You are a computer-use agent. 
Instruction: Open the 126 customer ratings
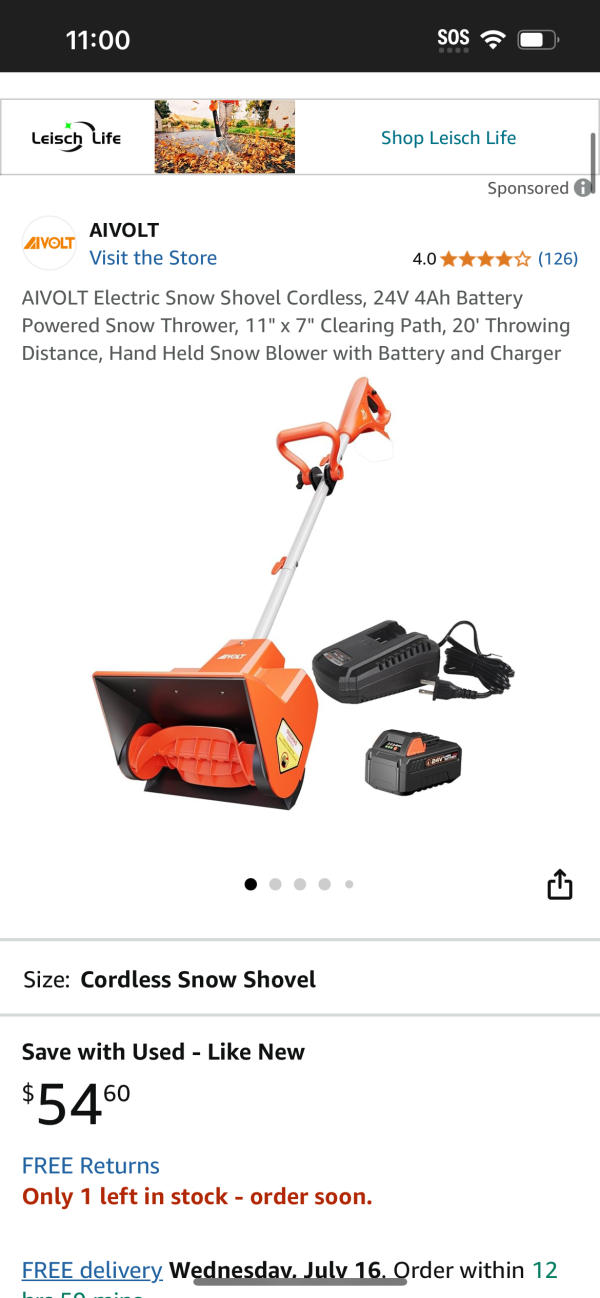(x=557, y=259)
